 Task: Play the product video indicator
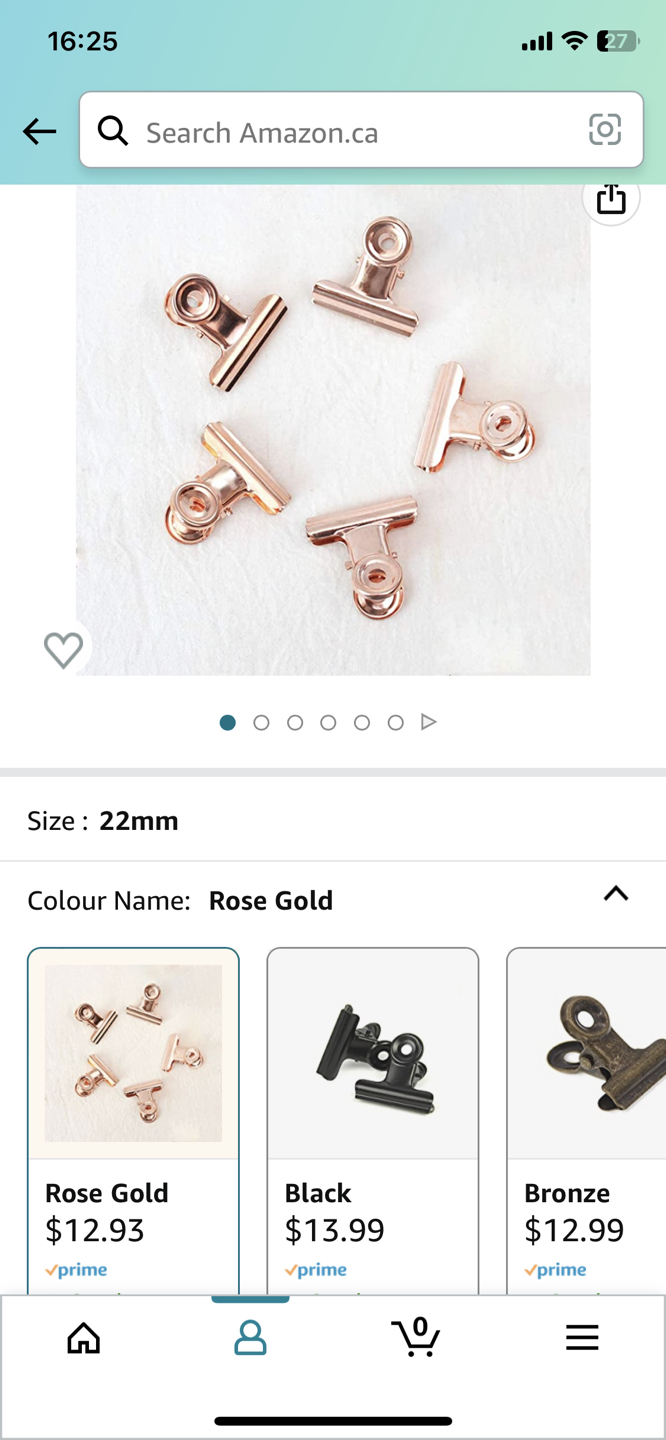(x=429, y=722)
